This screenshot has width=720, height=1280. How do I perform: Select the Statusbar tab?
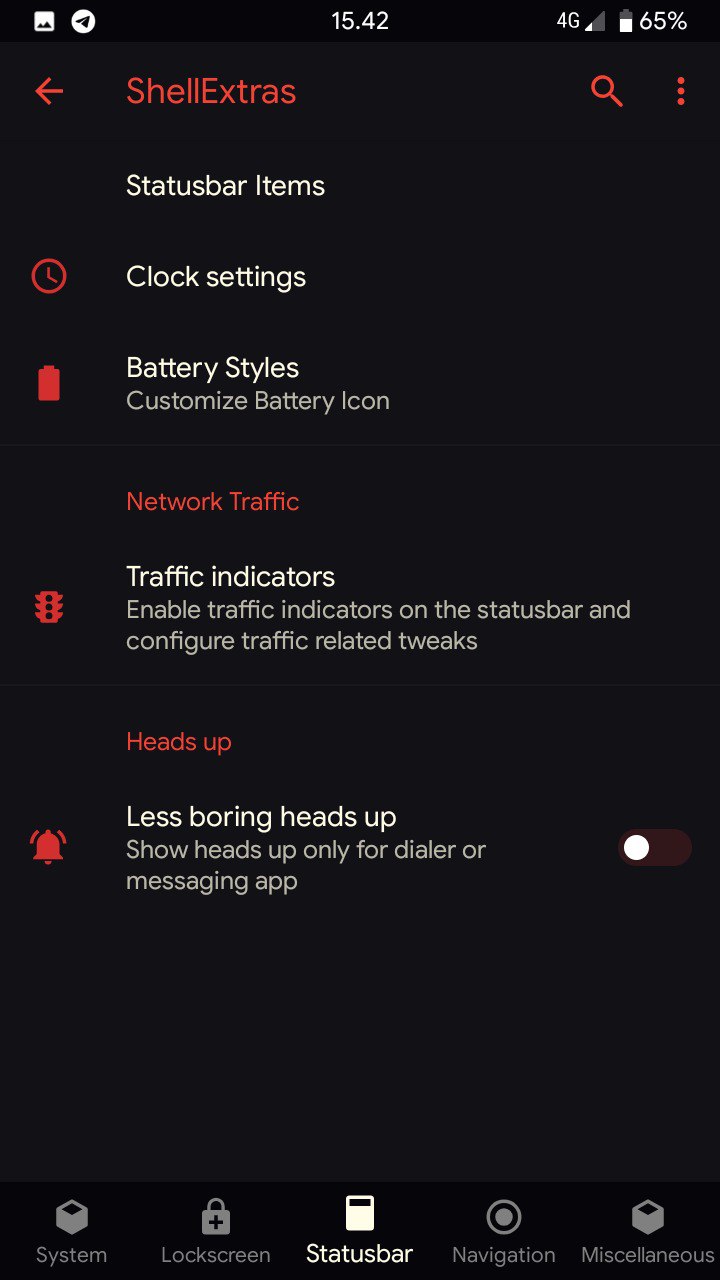[x=359, y=1232]
